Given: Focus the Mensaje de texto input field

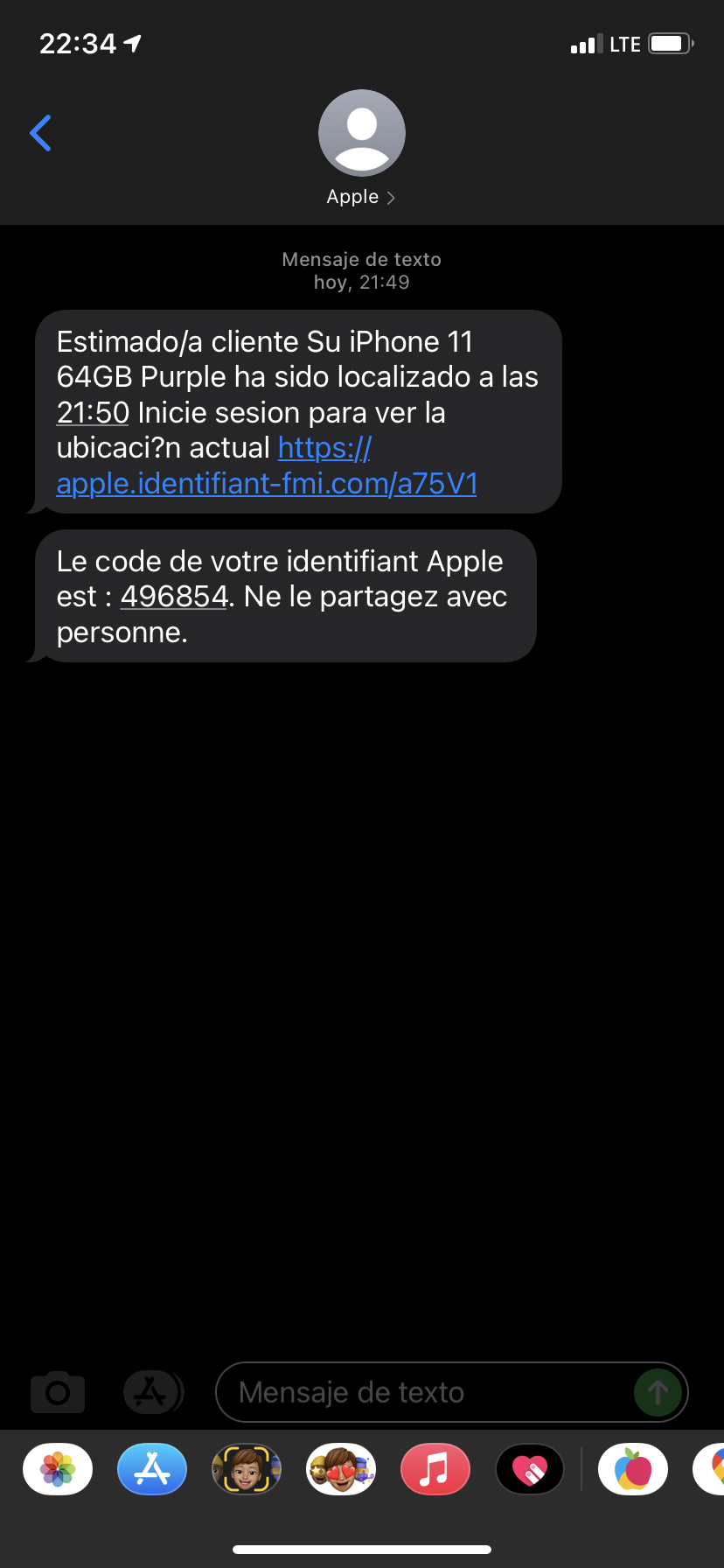Looking at the screenshot, I should point(420,1391).
